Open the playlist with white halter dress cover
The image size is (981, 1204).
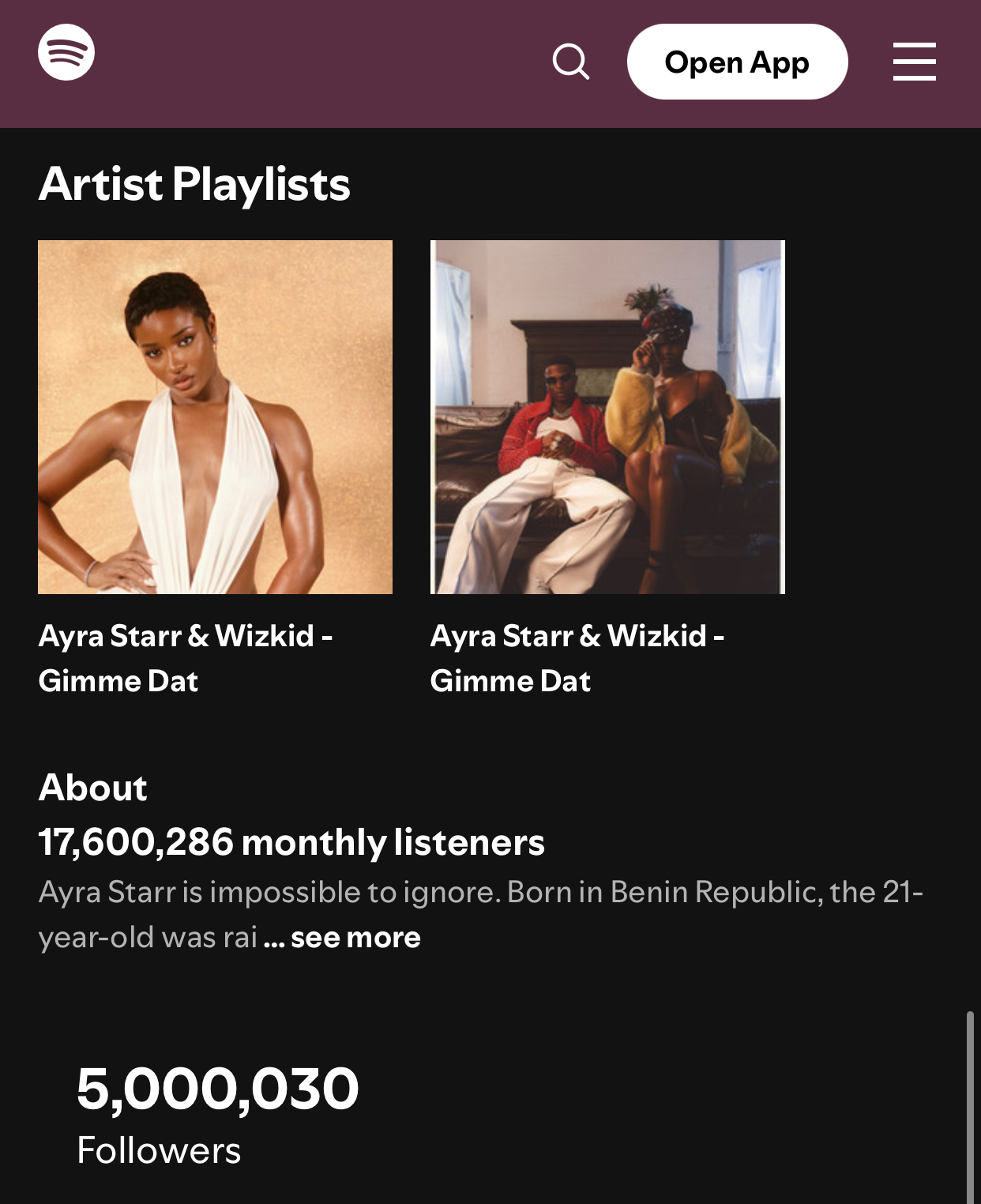(x=215, y=417)
